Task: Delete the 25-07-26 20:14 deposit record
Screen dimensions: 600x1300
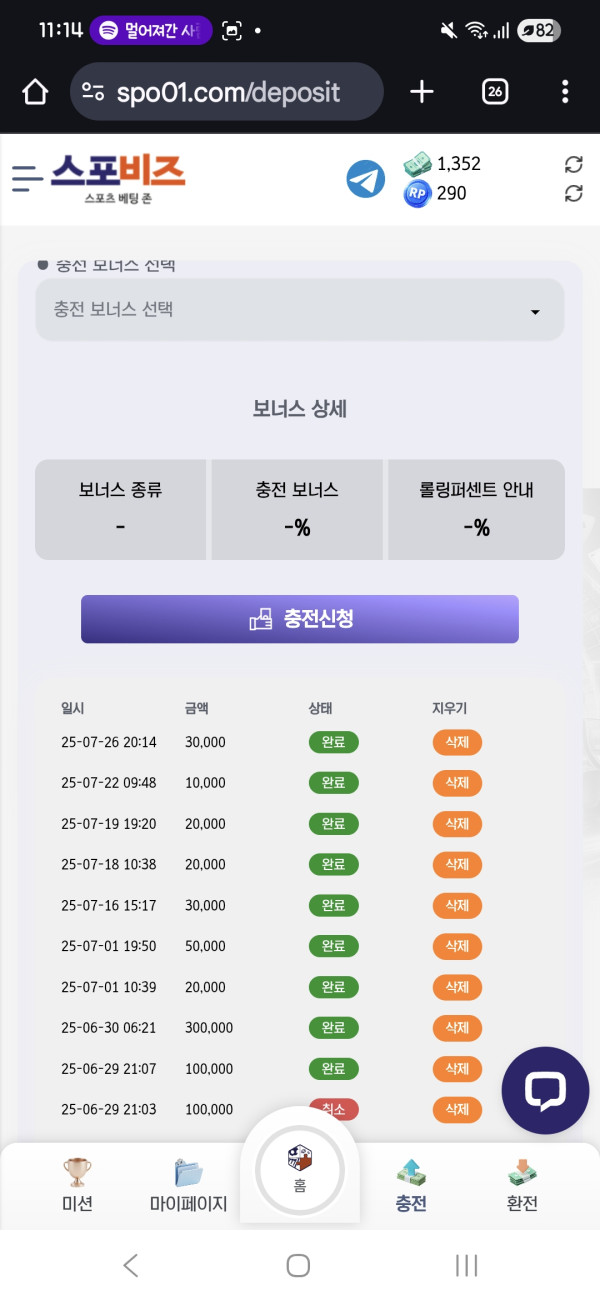Action: [x=457, y=742]
